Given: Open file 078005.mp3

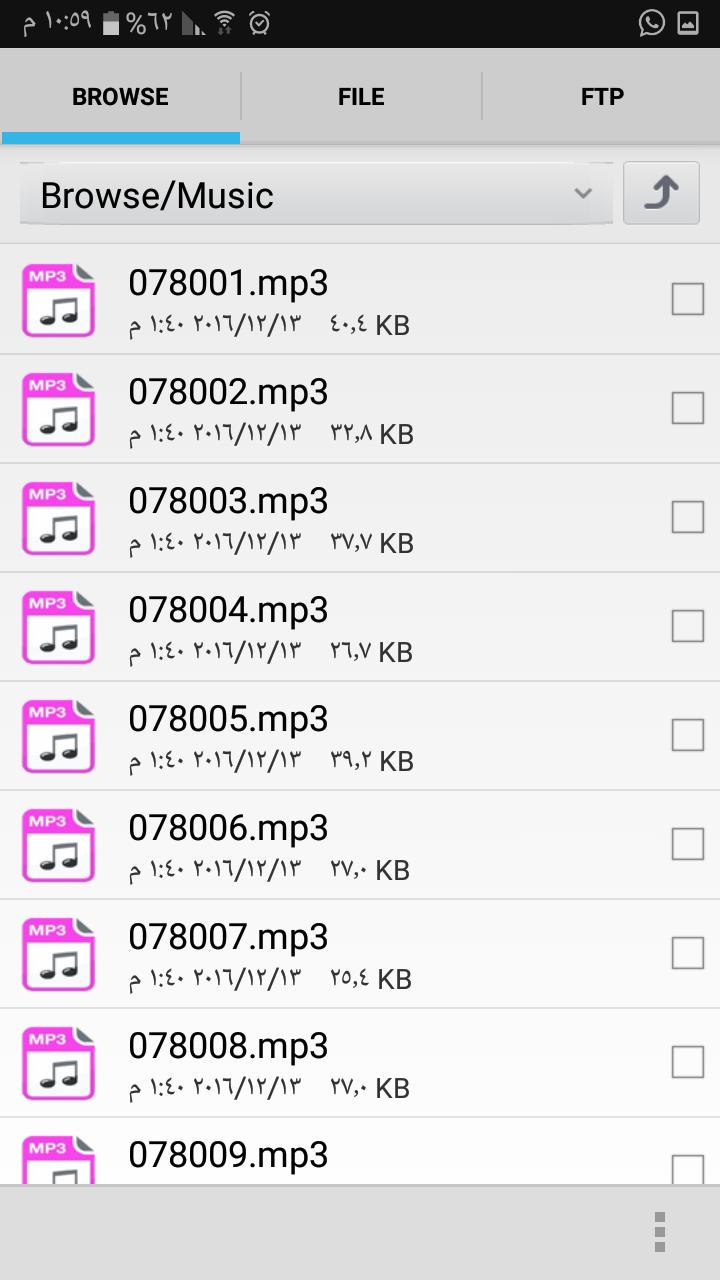Looking at the screenshot, I should pos(228,720).
